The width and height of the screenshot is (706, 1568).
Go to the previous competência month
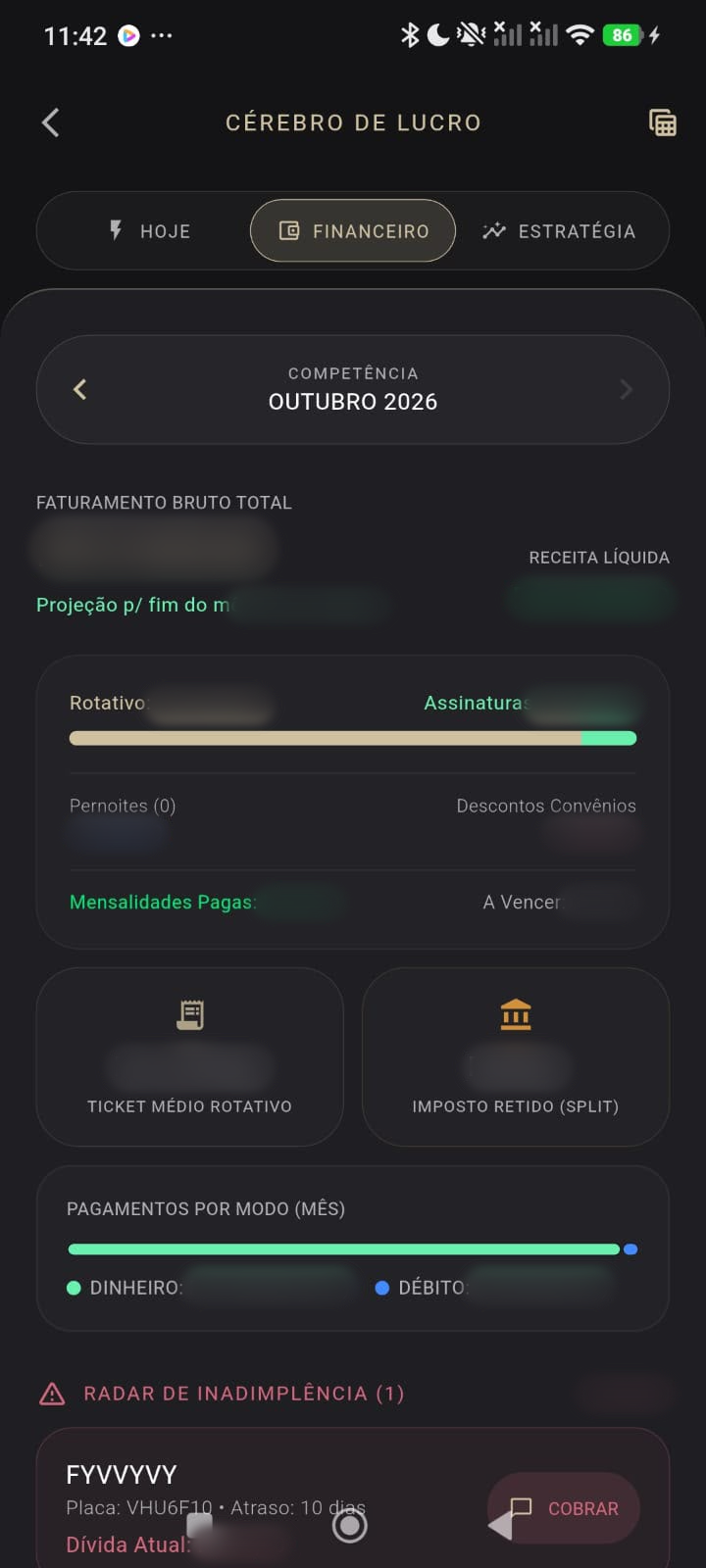coord(80,389)
